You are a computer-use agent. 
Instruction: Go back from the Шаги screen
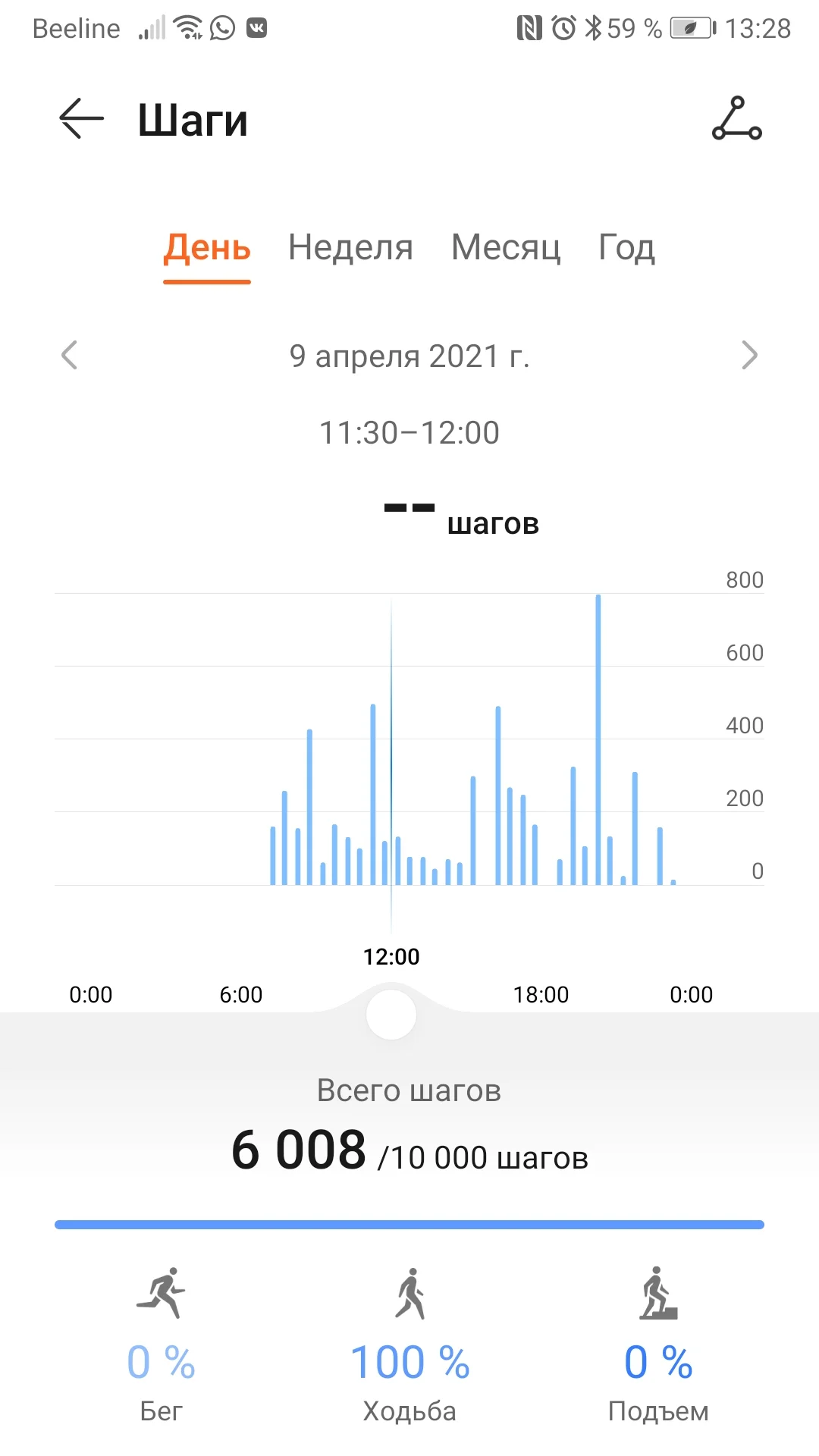81,119
